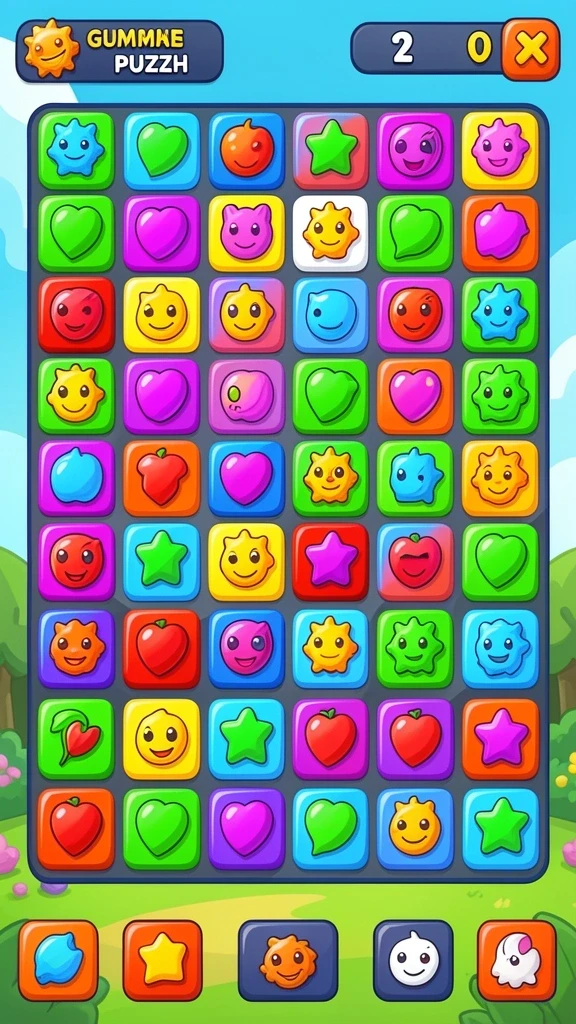Tap the purple star on red tile
The image size is (576, 1024).
click(330, 560)
